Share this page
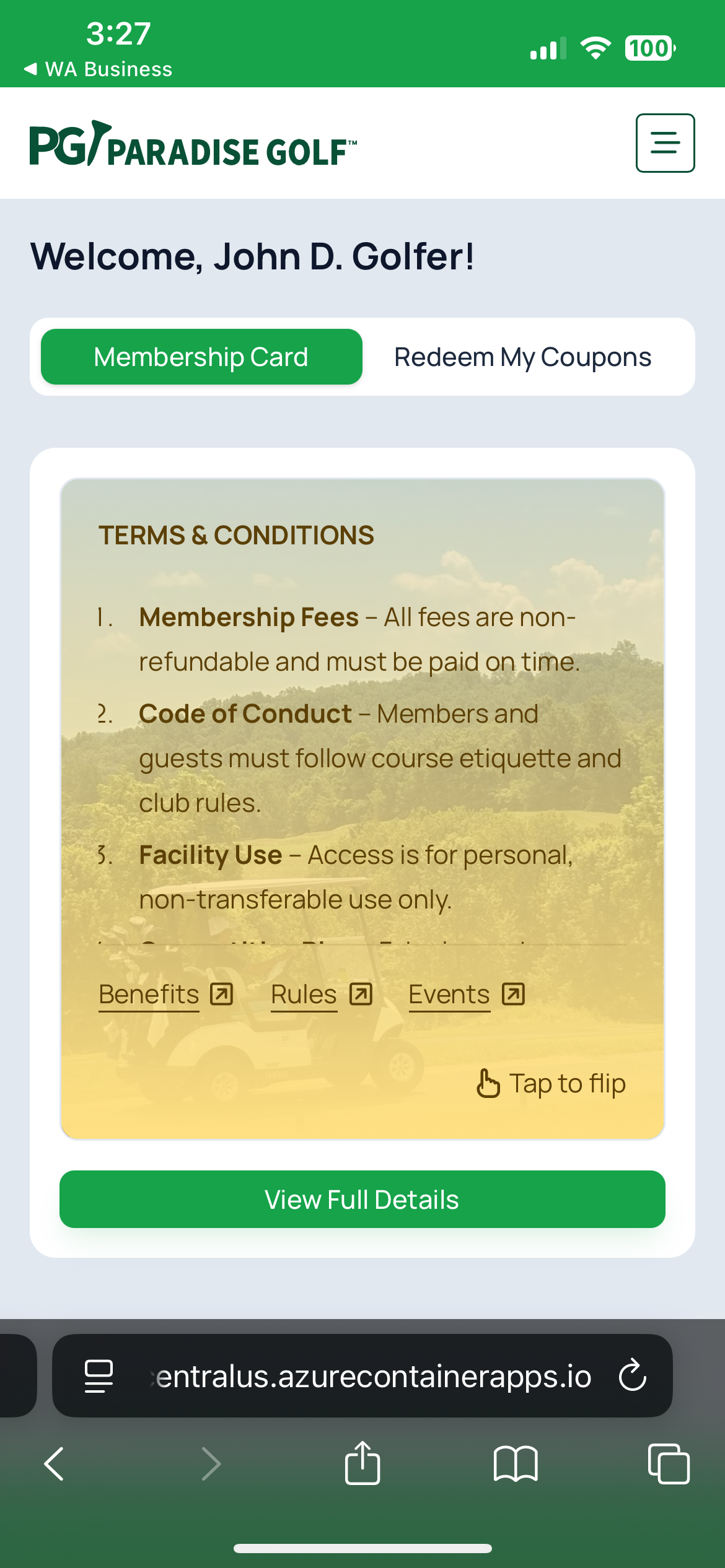 pyautogui.click(x=362, y=1464)
